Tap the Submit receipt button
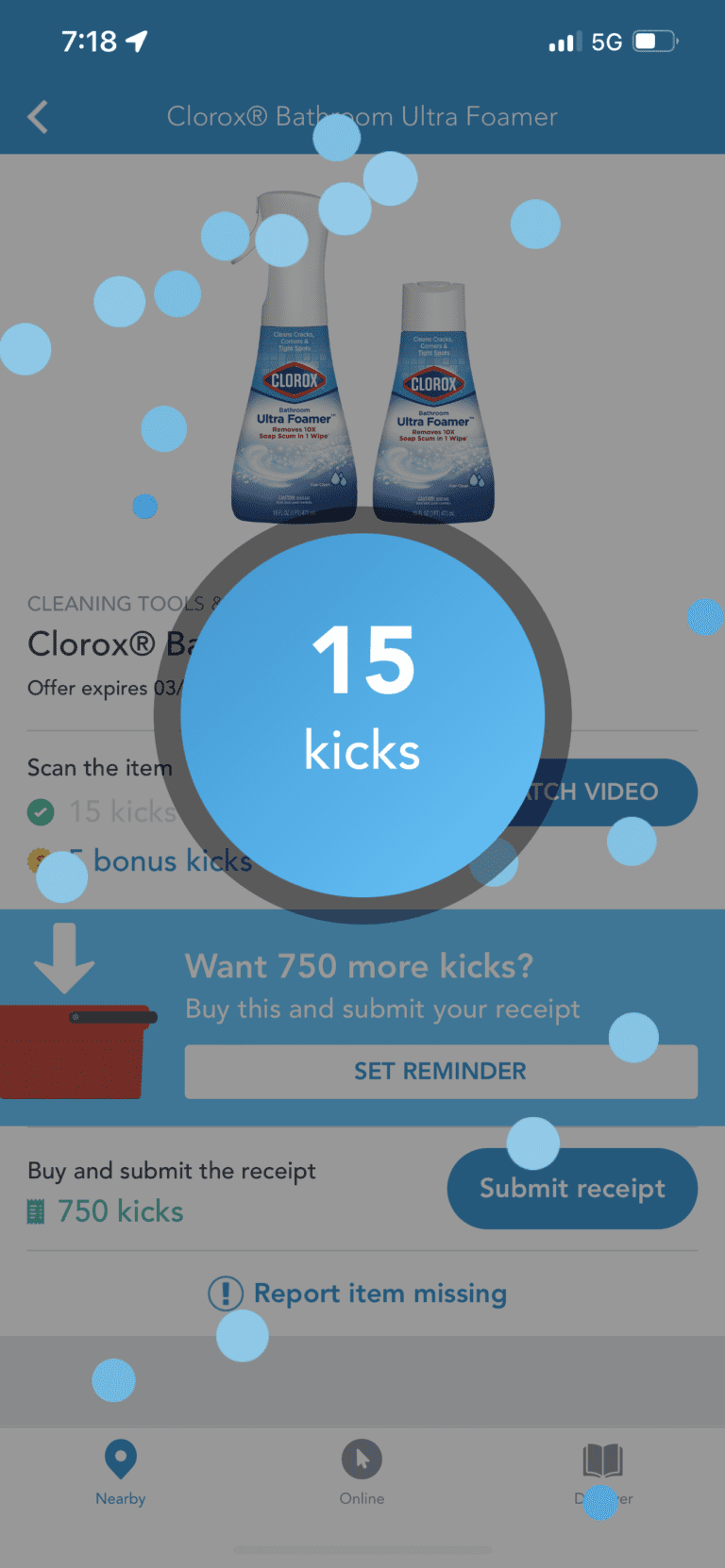Viewport: 725px width, 1568px height. 571,1189
